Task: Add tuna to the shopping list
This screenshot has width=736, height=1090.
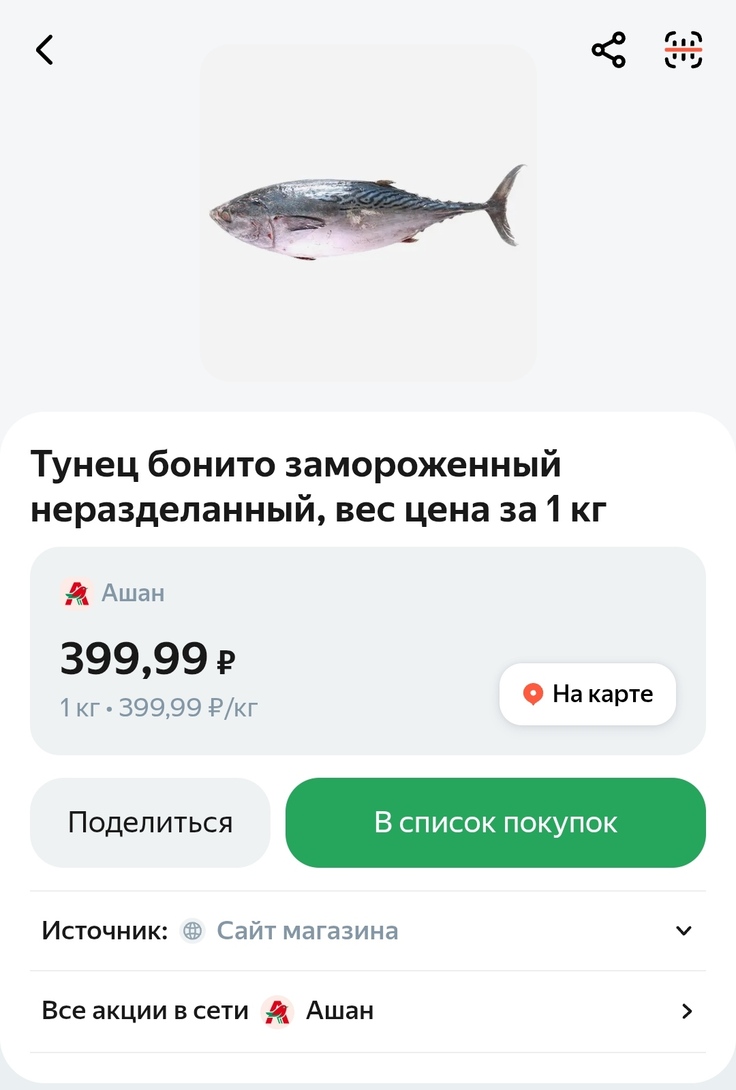Action: pos(495,823)
